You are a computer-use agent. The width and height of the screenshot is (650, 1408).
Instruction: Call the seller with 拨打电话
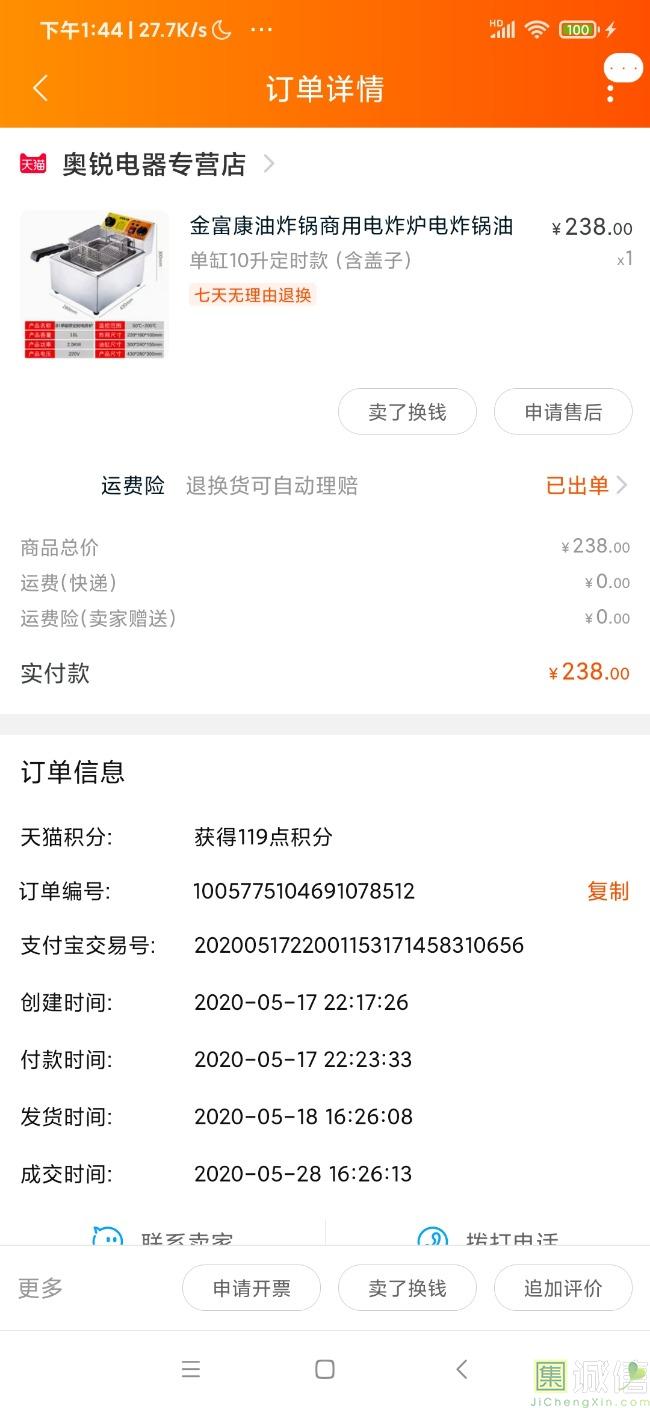(490, 1238)
